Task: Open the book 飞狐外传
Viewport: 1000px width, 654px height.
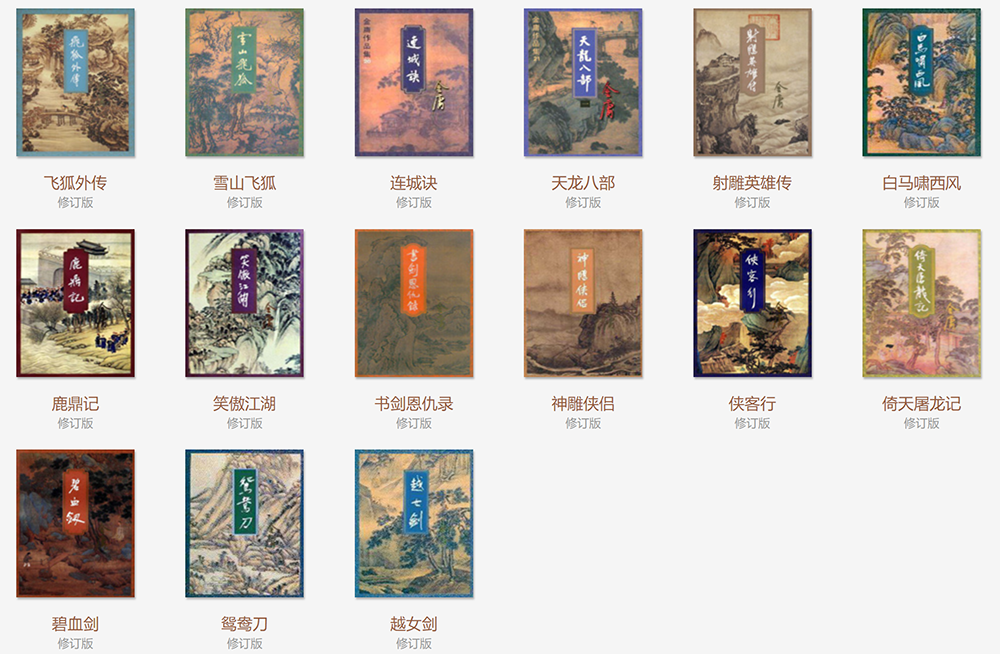Action: (x=75, y=83)
